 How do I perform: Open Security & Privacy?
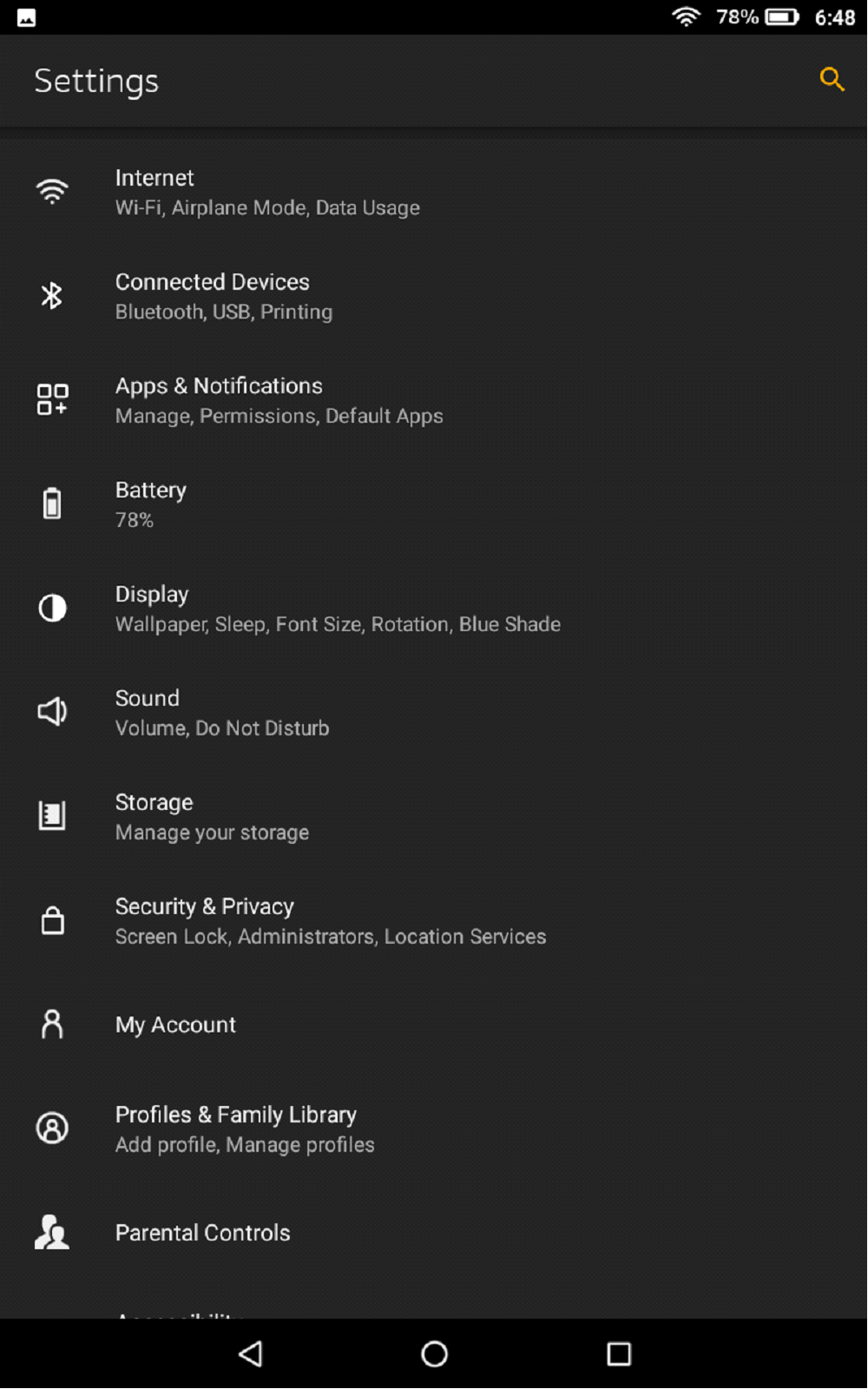pyautogui.click(x=330, y=921)
